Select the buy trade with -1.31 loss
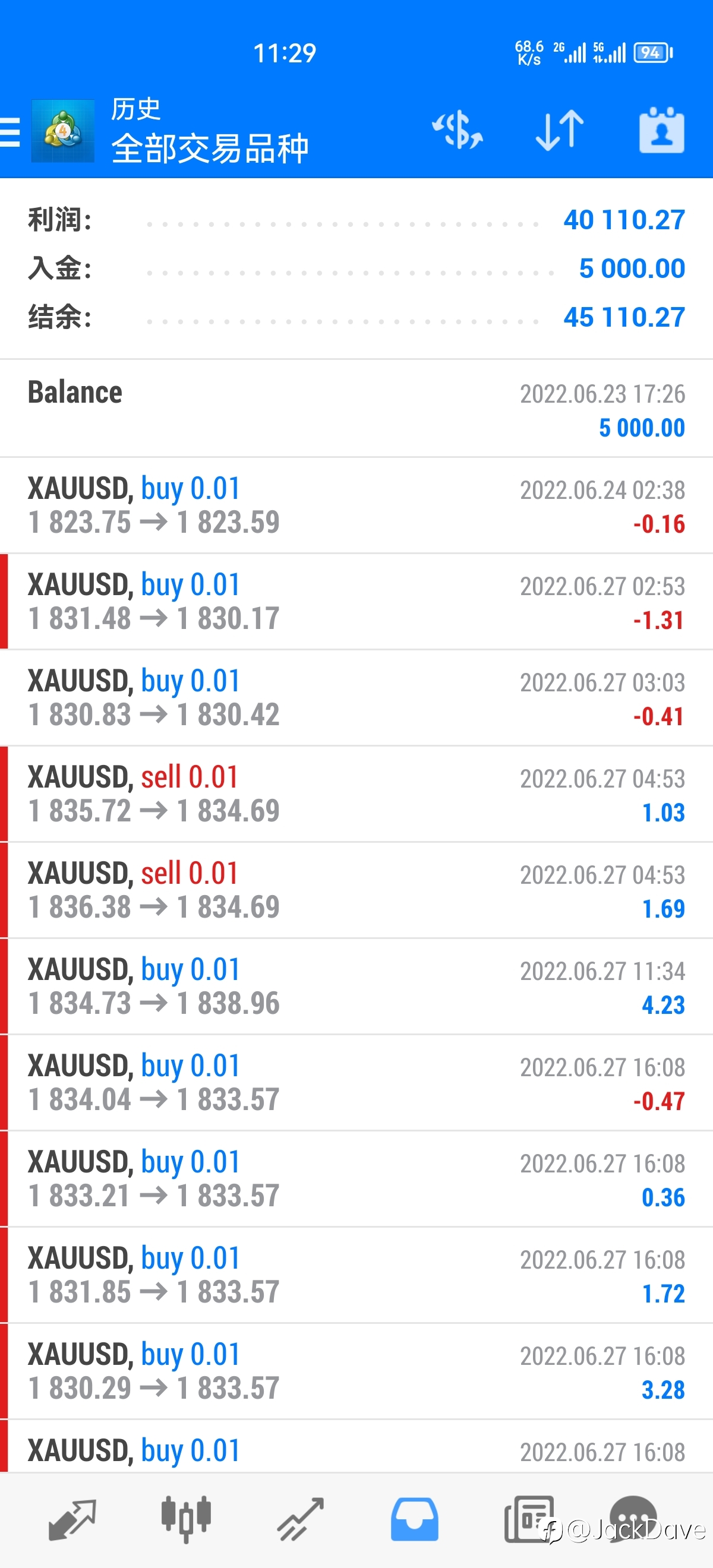Screen dimensions: 713x1568 pyautogui.click(x=356, y=602)
